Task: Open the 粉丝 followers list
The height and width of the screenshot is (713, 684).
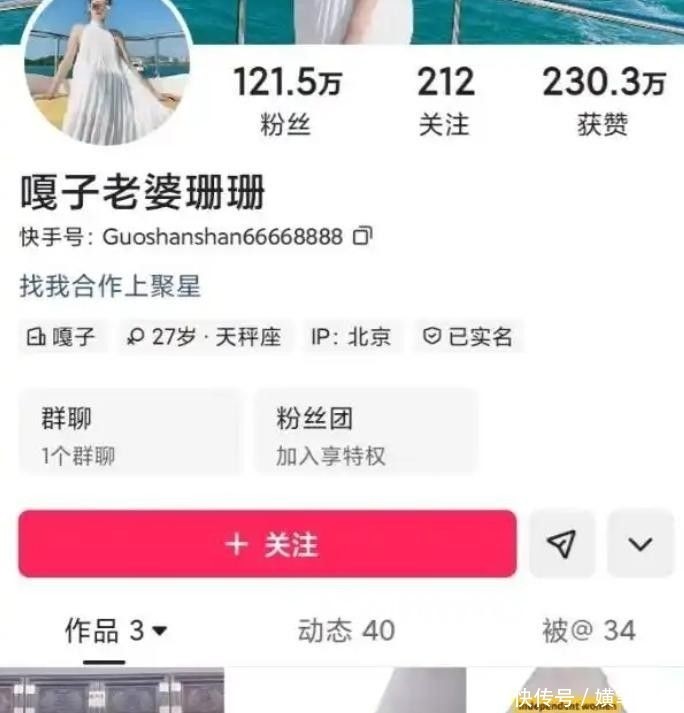Action: pos(287,100)
